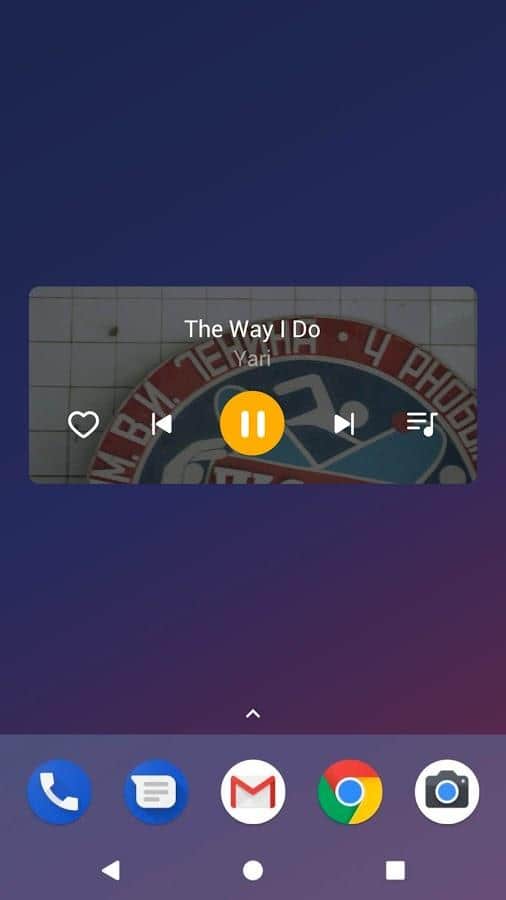This screenshot has width=506, height=900.
Task: Pause the current song
Action: [x=252, y=424]
